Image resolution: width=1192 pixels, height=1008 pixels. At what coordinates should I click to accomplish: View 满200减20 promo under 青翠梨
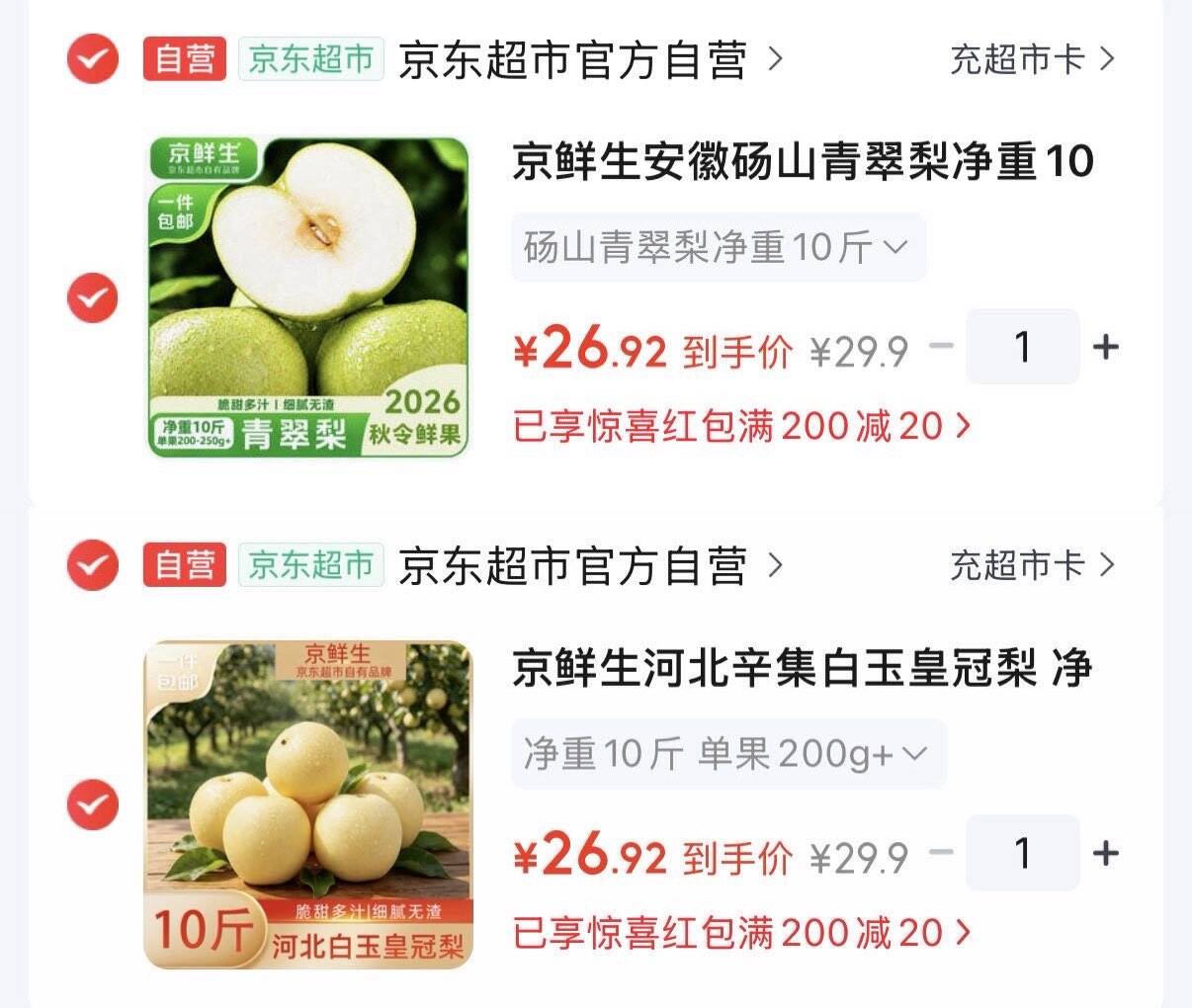(742, 427)
